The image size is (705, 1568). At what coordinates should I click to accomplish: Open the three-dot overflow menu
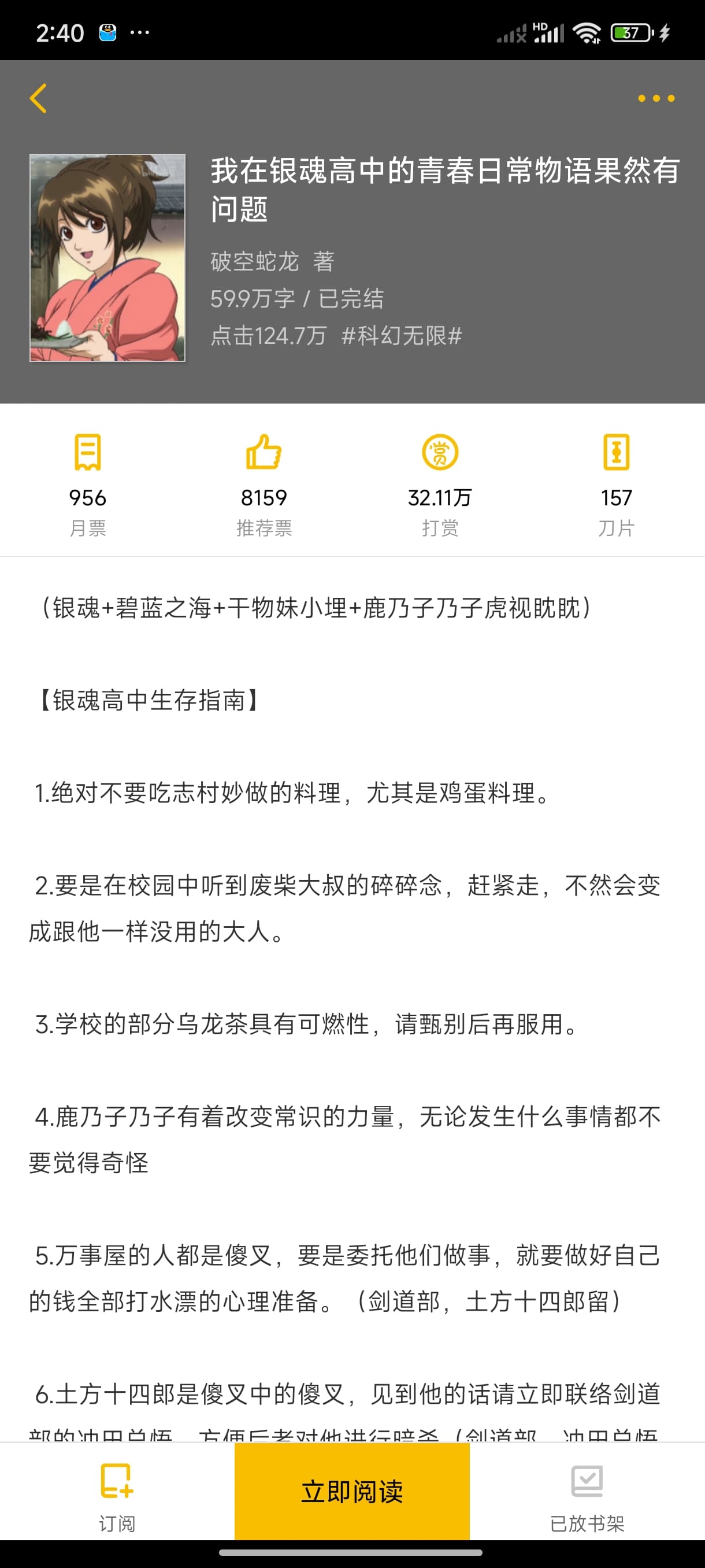656,98
